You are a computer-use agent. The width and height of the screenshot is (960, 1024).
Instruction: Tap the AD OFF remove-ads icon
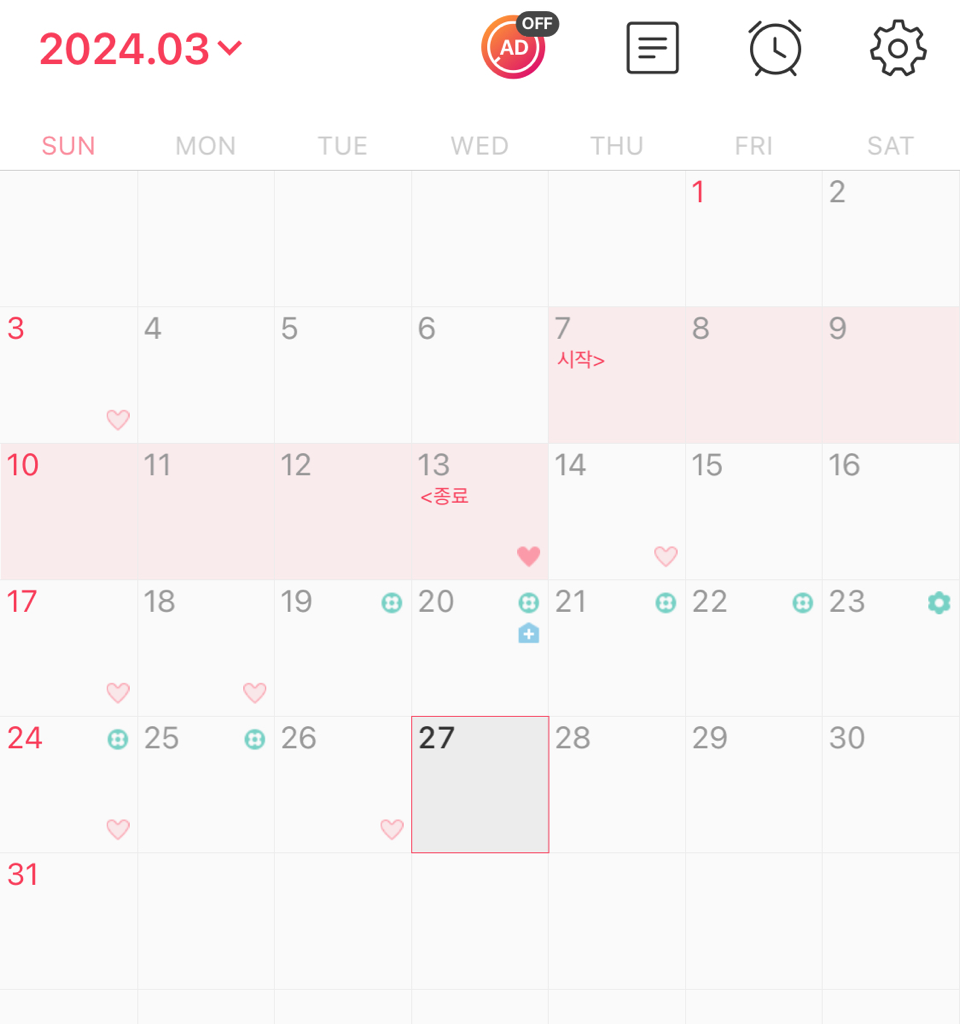[516, 47]
